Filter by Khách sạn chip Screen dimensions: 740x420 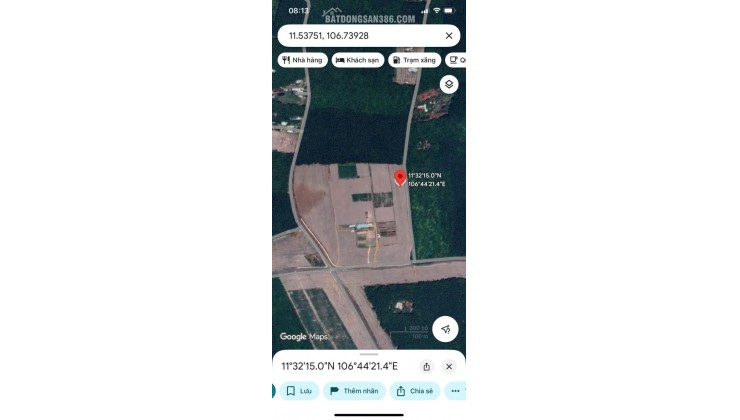(x=357, y=60)
